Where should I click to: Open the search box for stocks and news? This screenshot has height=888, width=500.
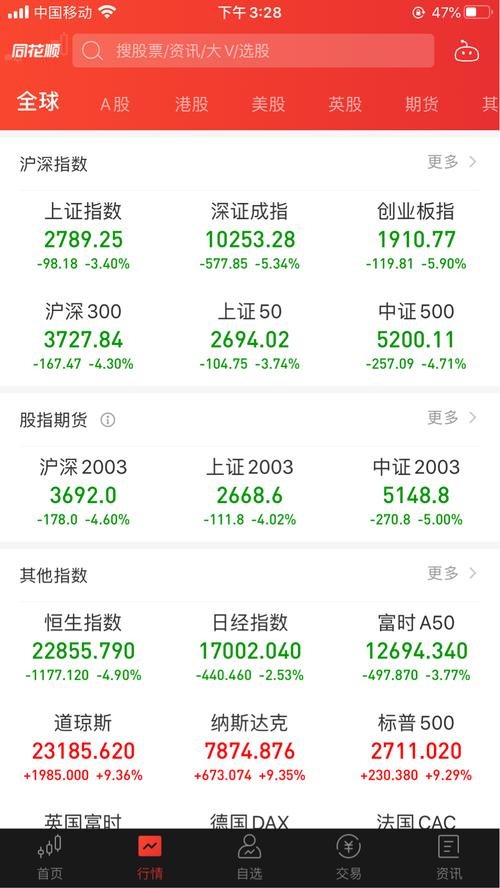pos(253,51)
